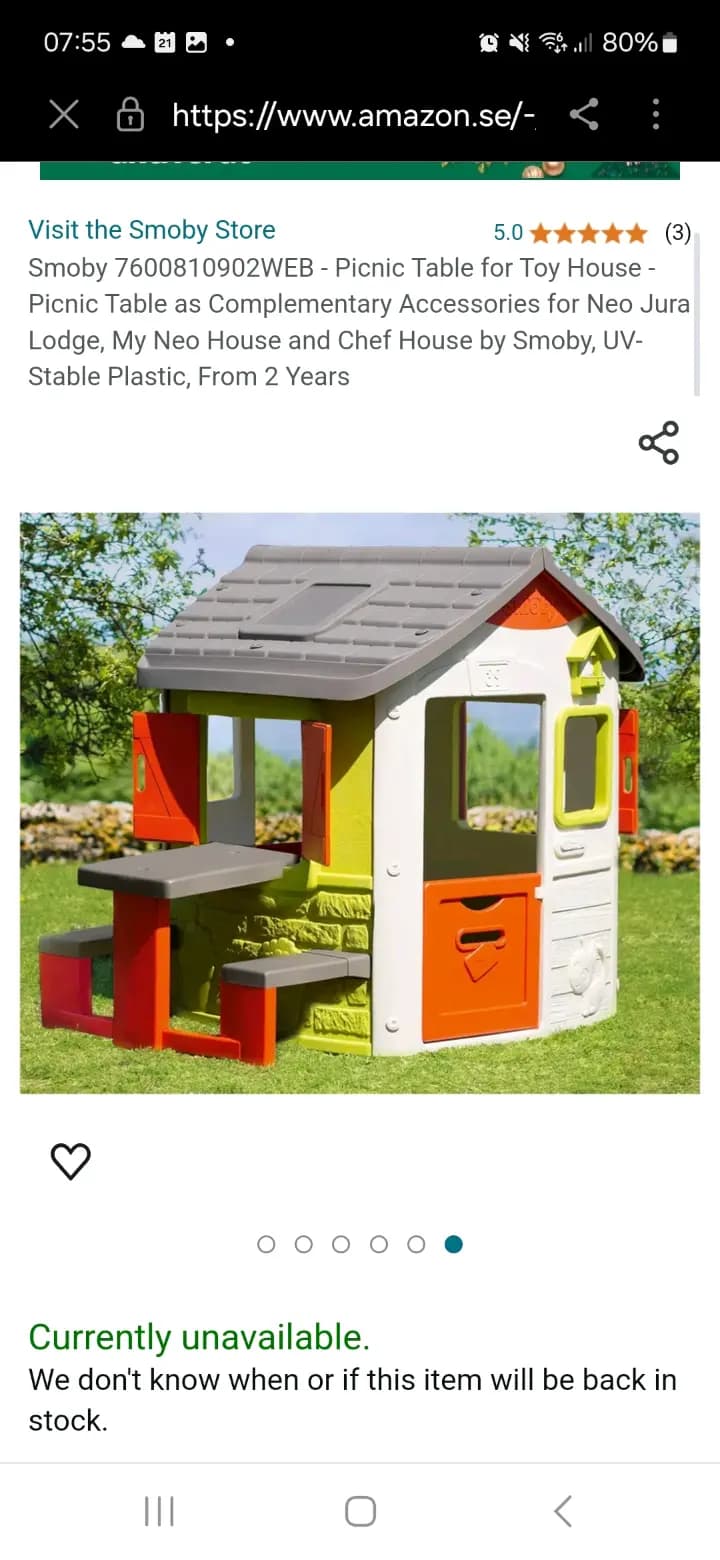Go back with the system back button

[563, 1511]
